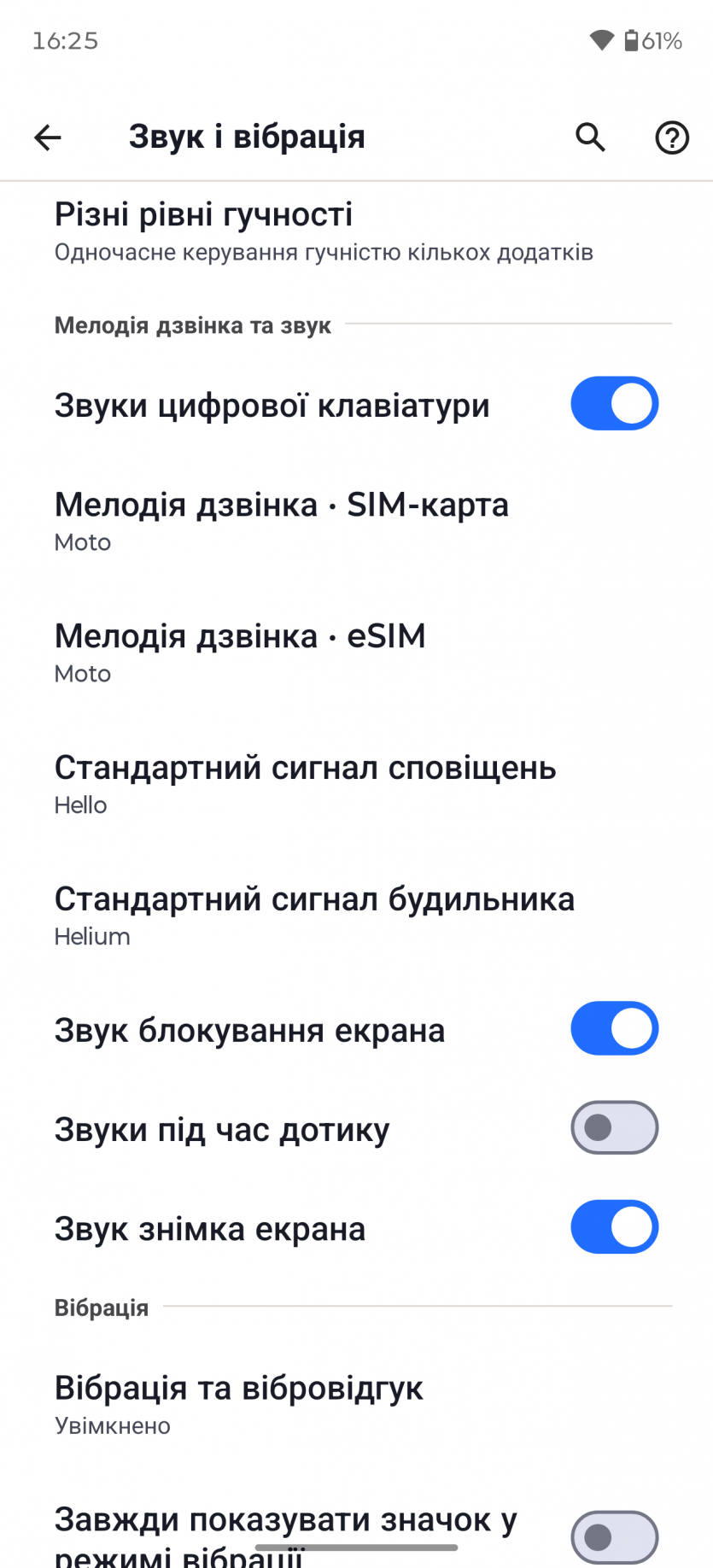
Task: Choose Мелодія дзвінка for SIM-карта
Action: coord(282,520)
